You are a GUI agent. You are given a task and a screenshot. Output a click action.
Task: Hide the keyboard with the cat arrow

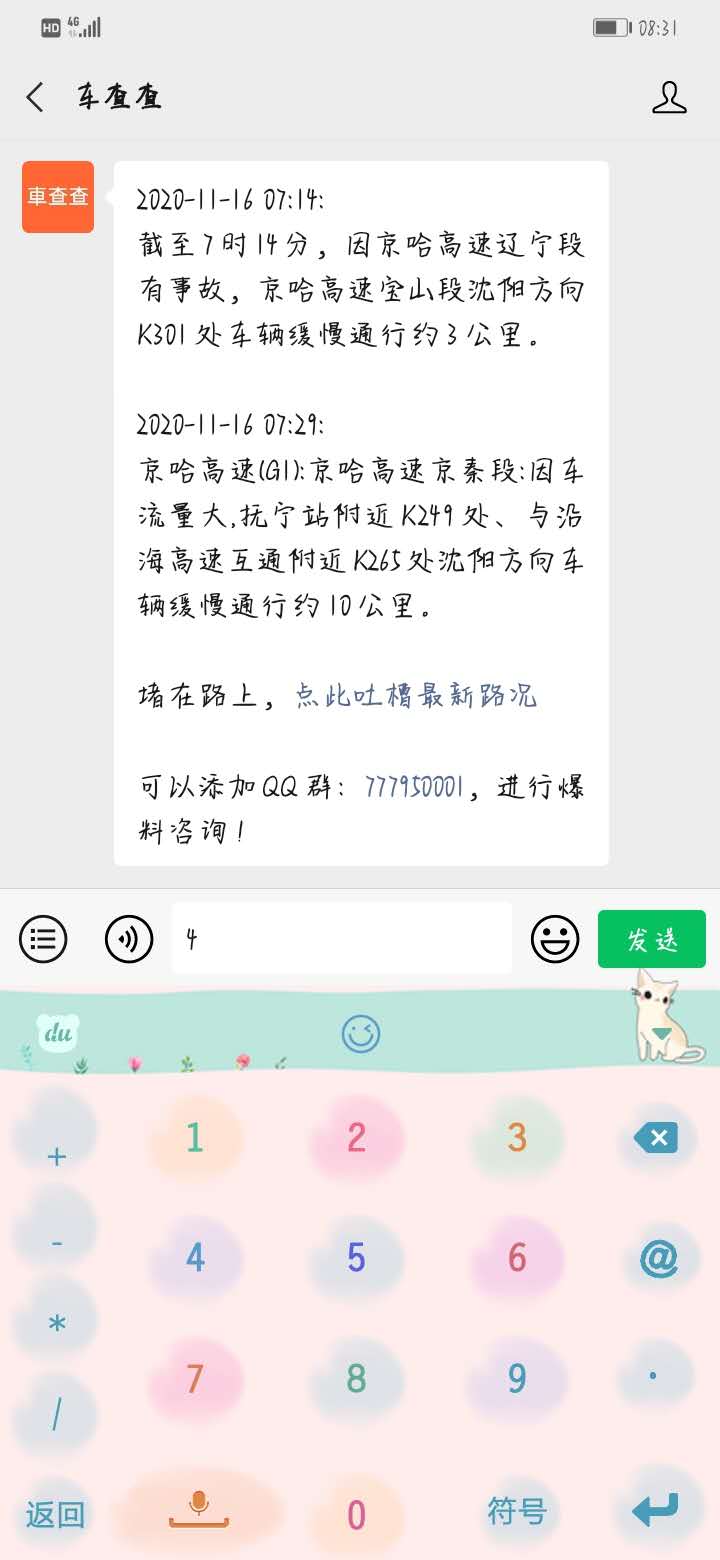coord(662,1034)
